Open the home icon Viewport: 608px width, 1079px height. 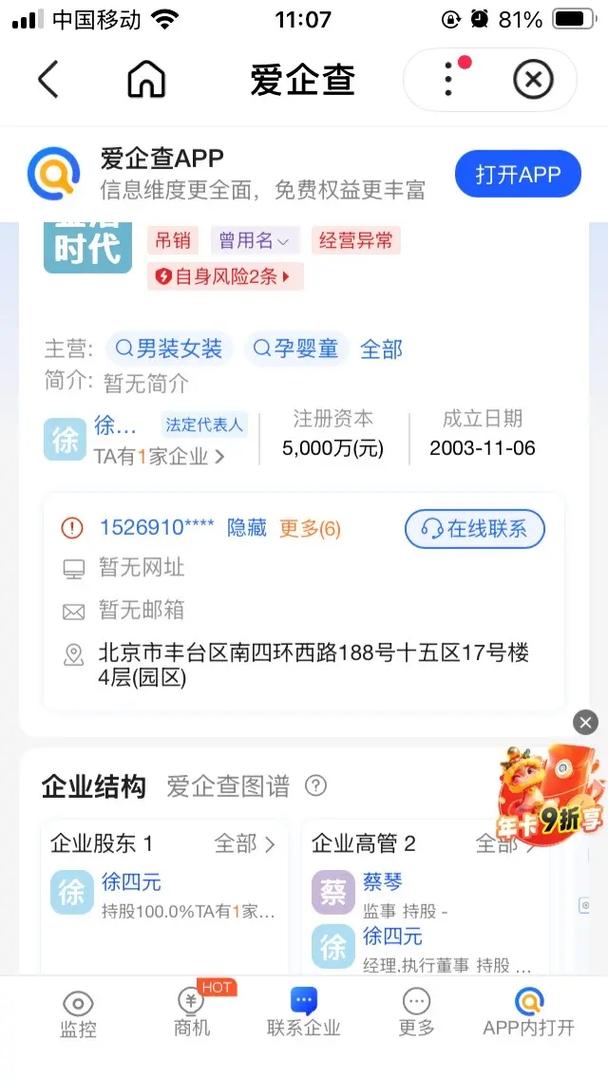[x=146, y=80]
